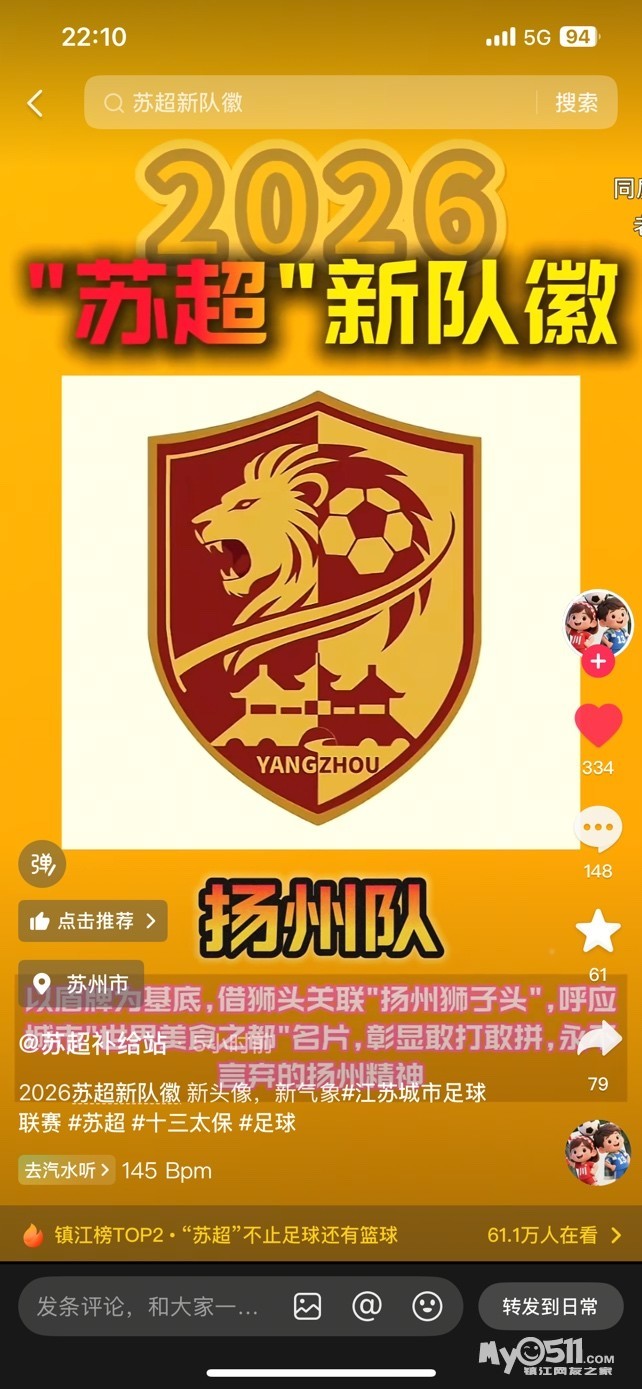Insert an emoji with the smiley icon
This screenshot has width=642, height=1389.
pos(427,1306)
